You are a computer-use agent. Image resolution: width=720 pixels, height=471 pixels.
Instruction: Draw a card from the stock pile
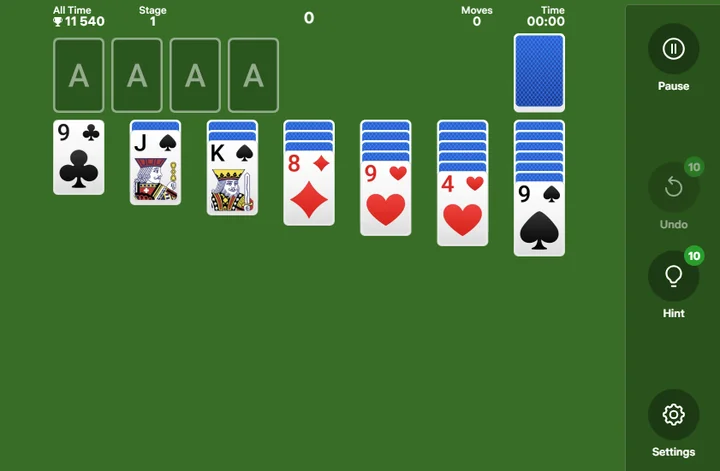539,72
